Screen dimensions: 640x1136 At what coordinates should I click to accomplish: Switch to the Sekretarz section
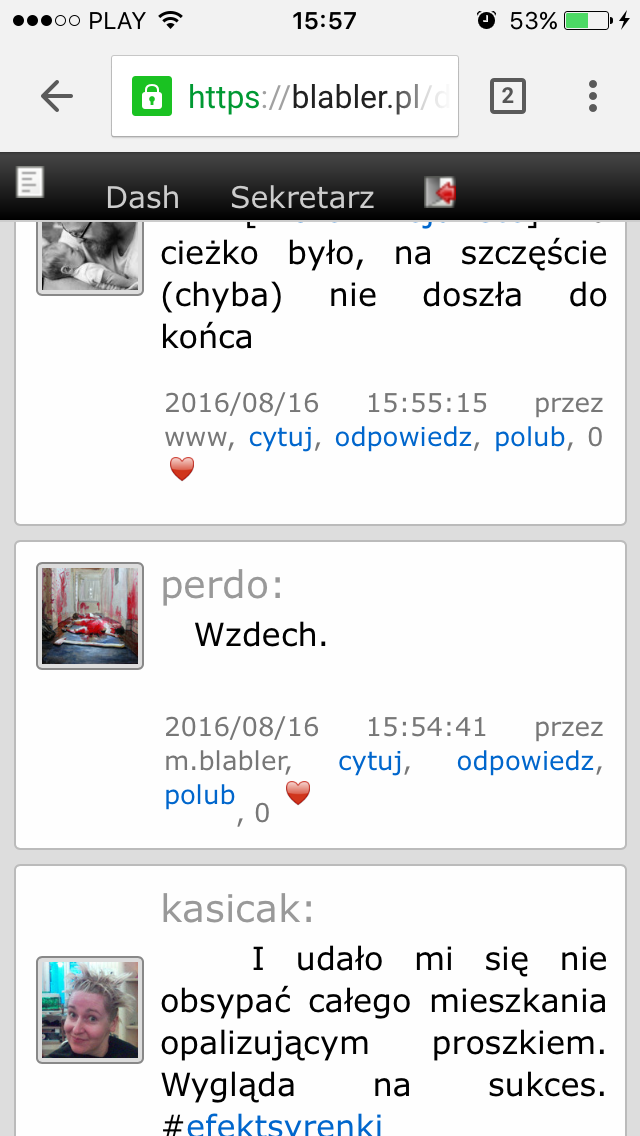point(302,196)
